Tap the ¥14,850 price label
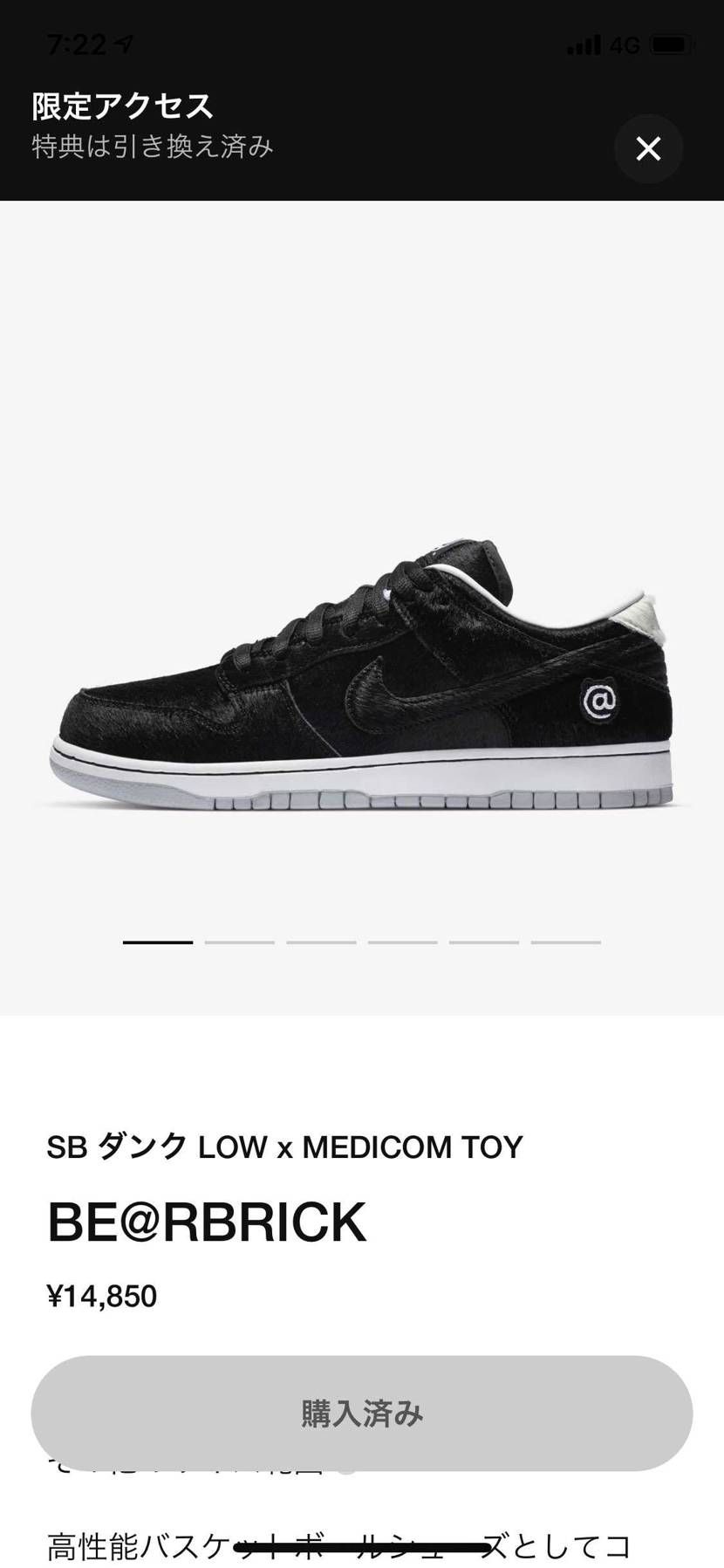 [102, 1297]
